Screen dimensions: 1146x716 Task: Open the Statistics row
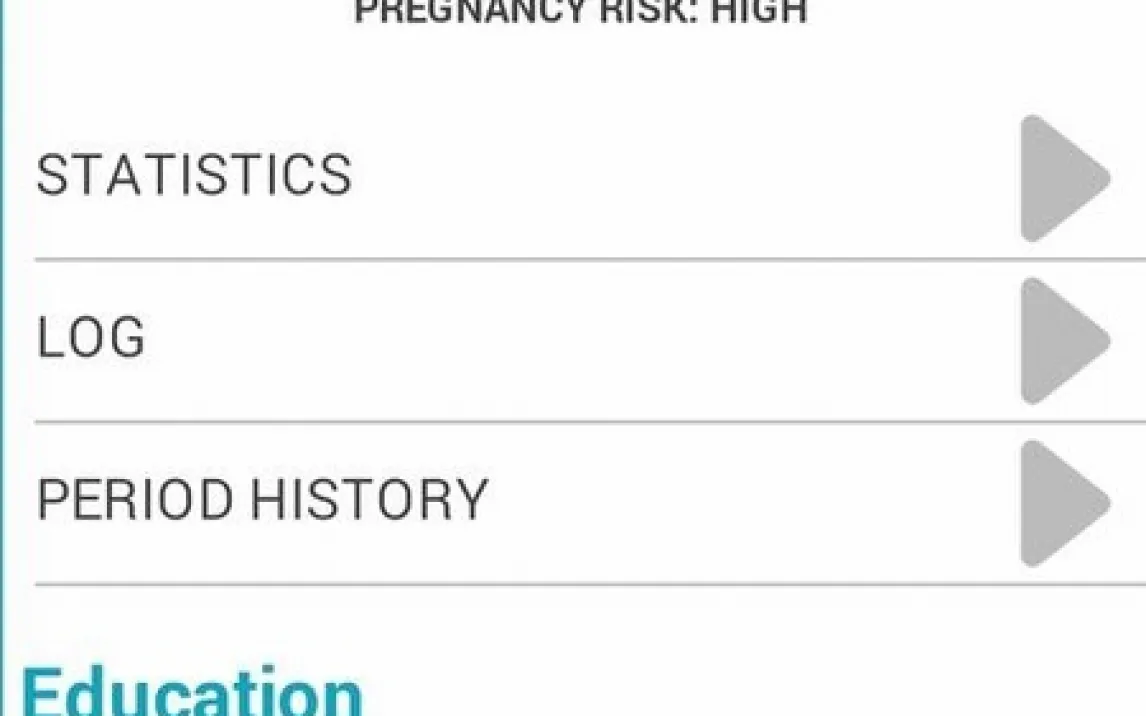573,177
